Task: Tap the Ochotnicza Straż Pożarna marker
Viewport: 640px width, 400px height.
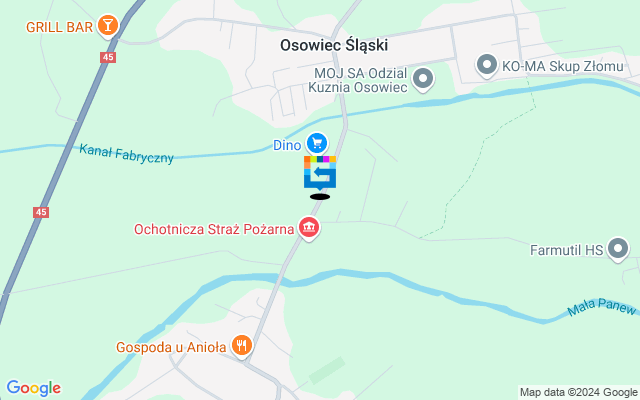Action: (x=308, y=229)
